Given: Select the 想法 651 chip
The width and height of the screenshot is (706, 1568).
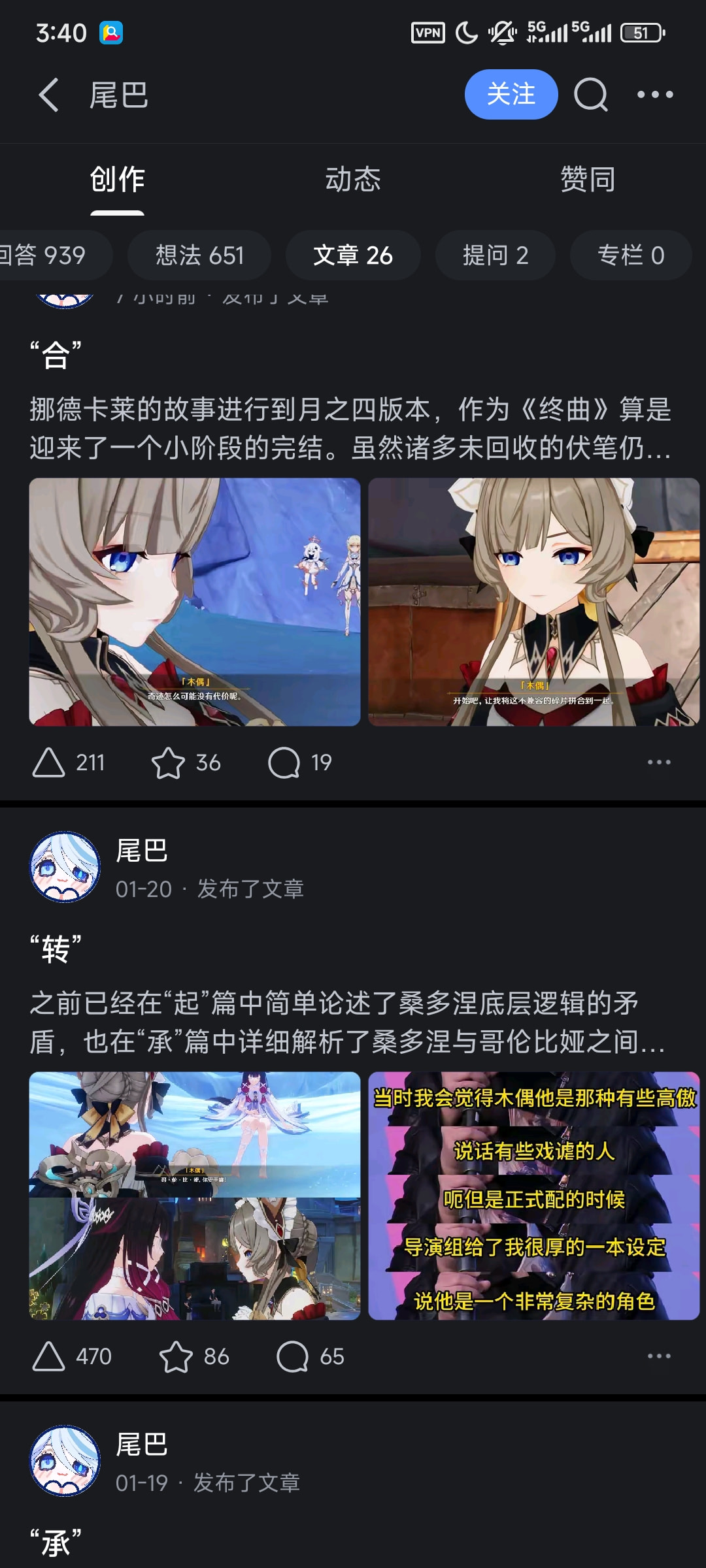Looking at the screenshot, I should click(199, 255).
